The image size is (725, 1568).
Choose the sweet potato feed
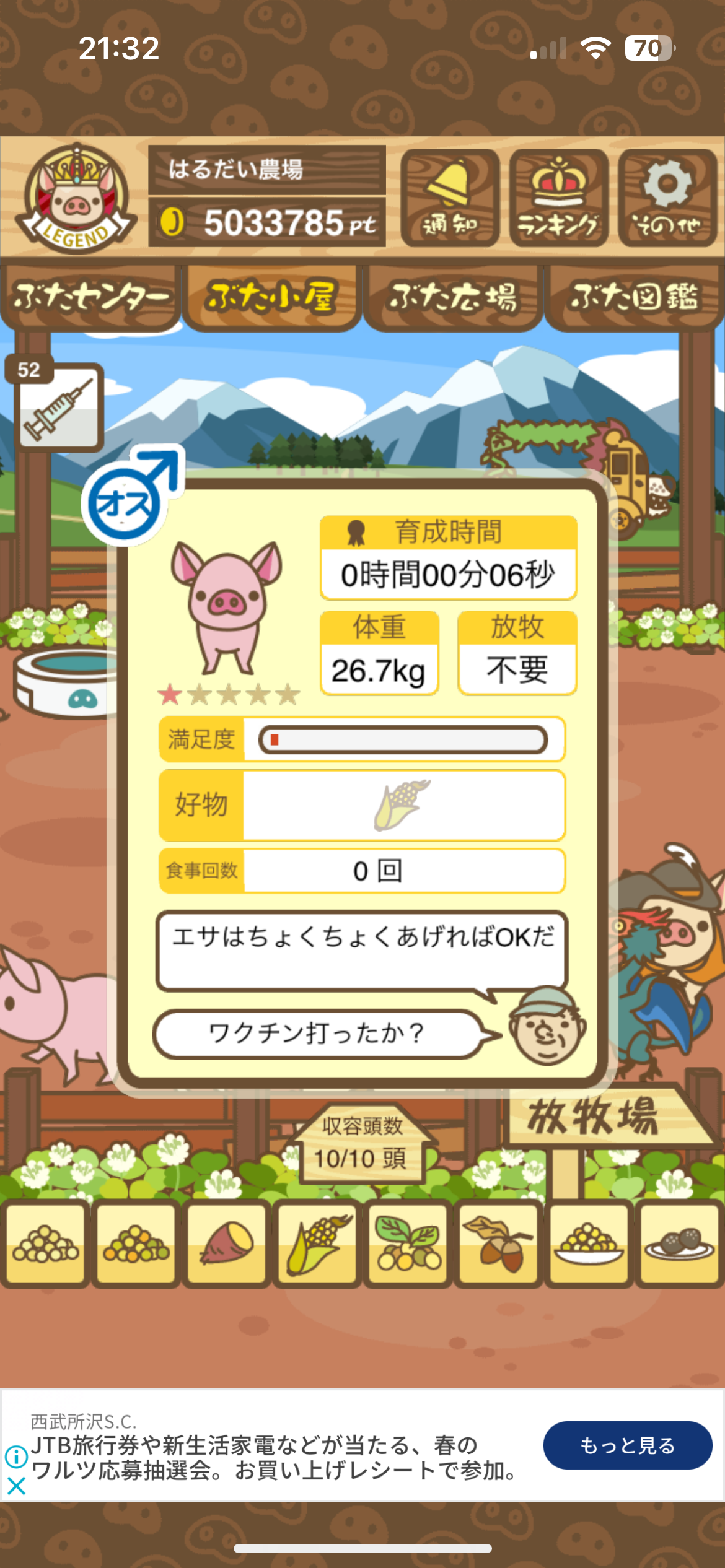[x=227, y=1242]
